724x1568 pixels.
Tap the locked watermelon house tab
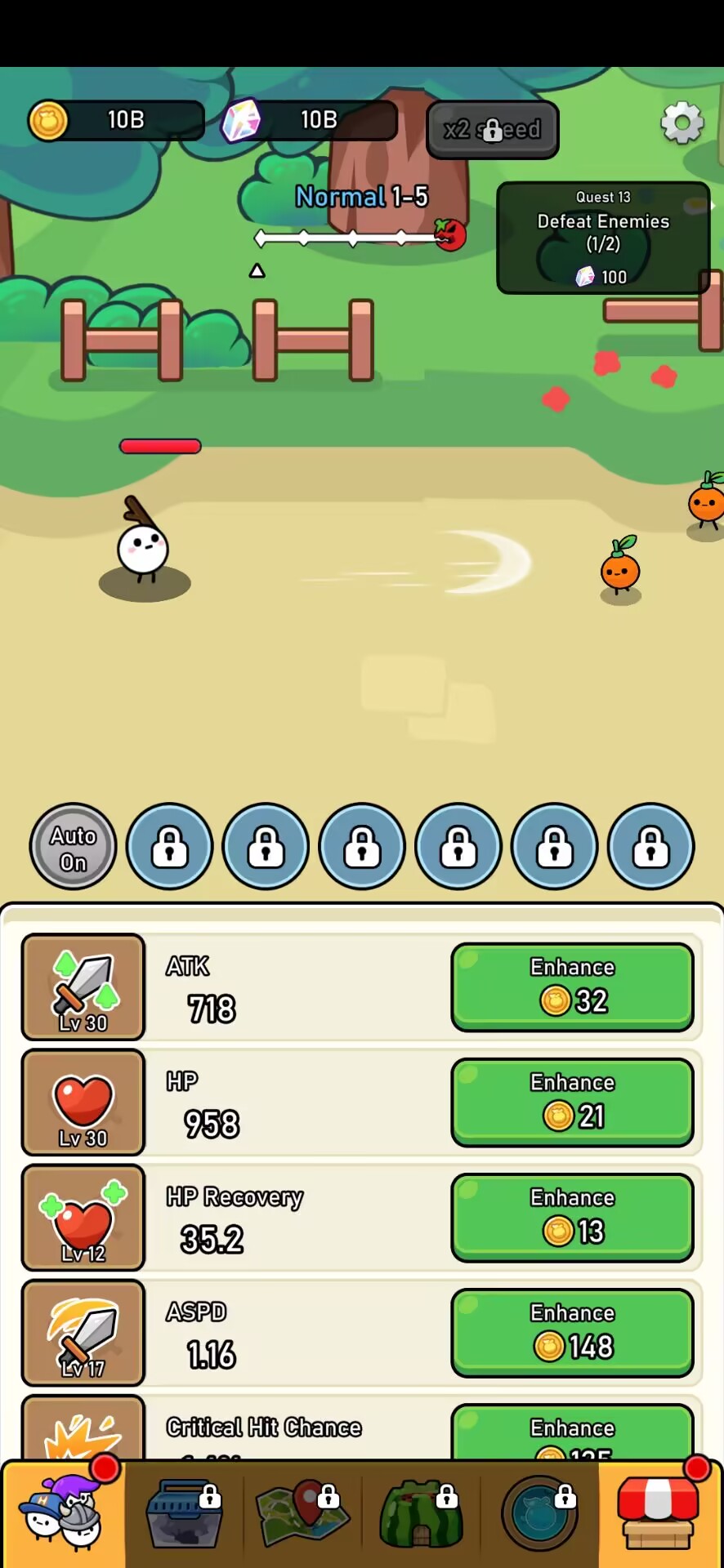(x=421, y=1513)
